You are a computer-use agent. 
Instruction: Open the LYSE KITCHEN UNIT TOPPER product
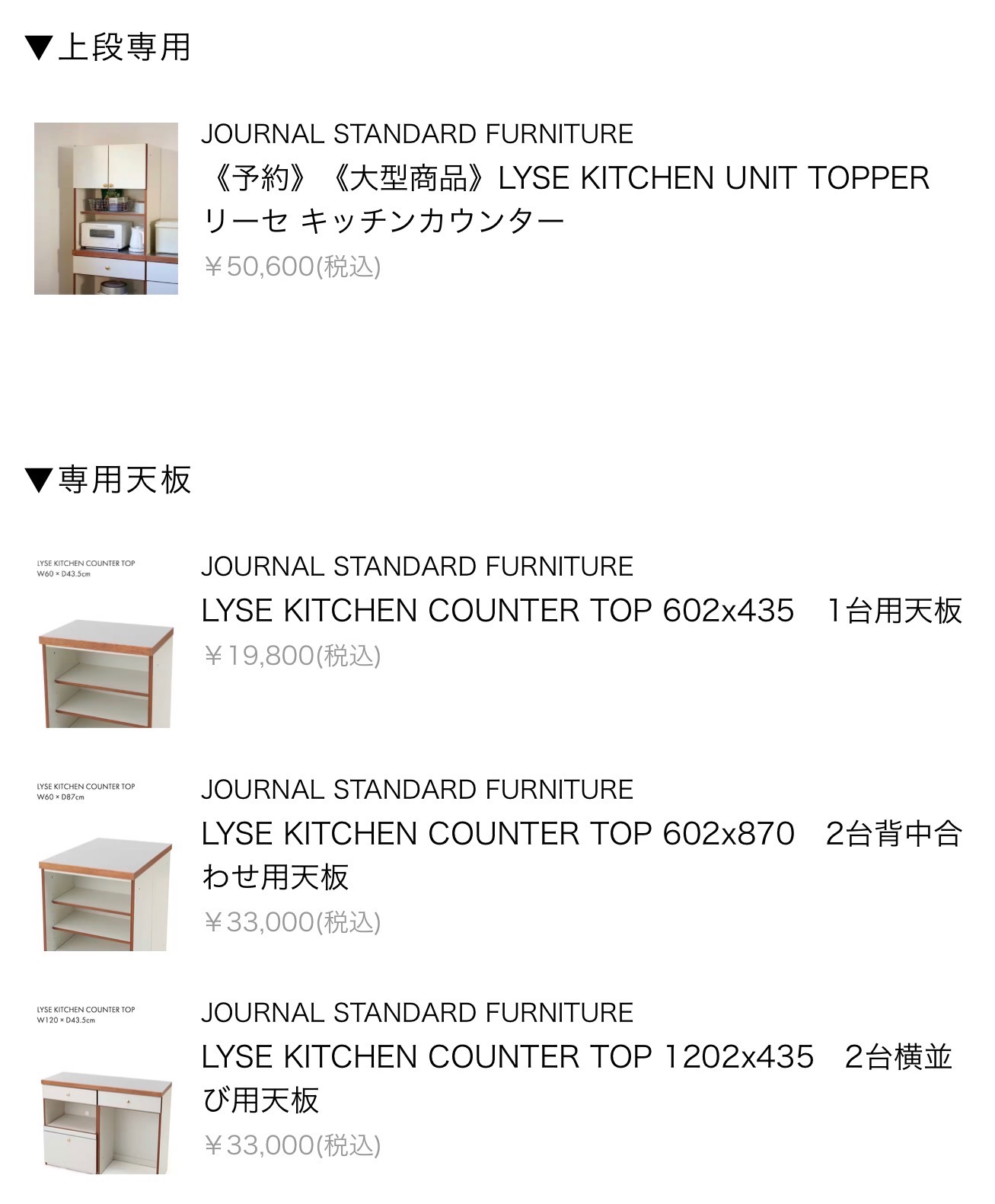point(565,199)
